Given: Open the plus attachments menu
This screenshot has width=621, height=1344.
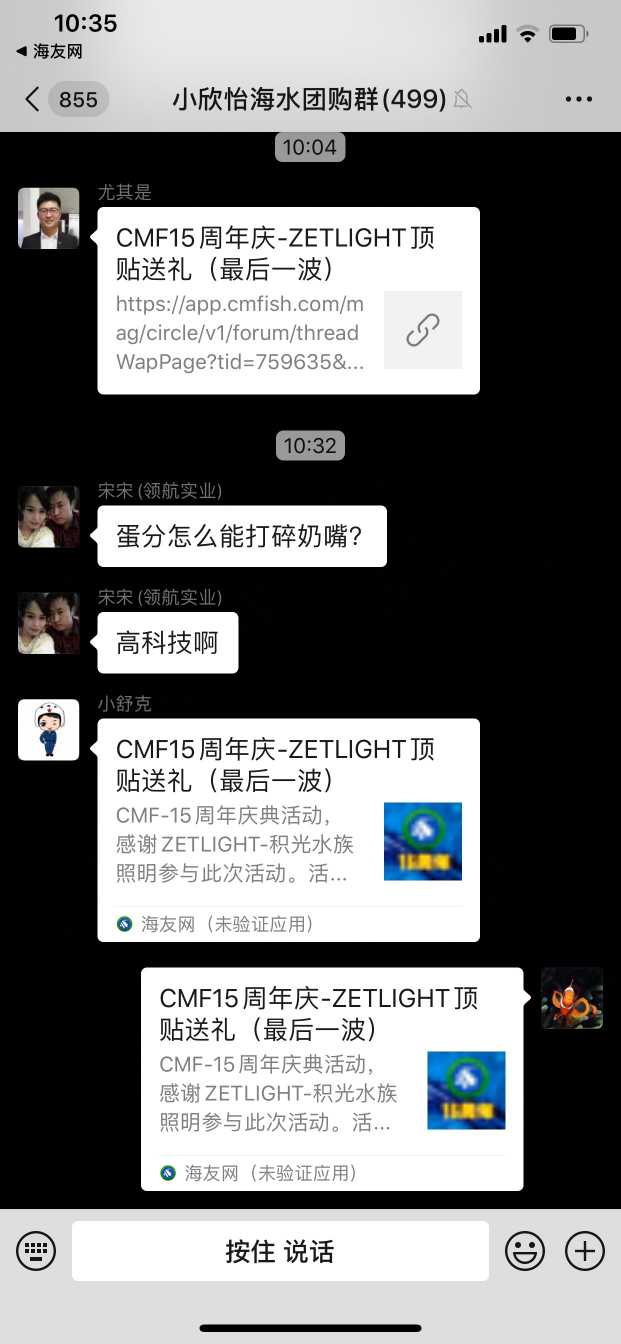Looking at the screenshot, I should coord(585,1251).
